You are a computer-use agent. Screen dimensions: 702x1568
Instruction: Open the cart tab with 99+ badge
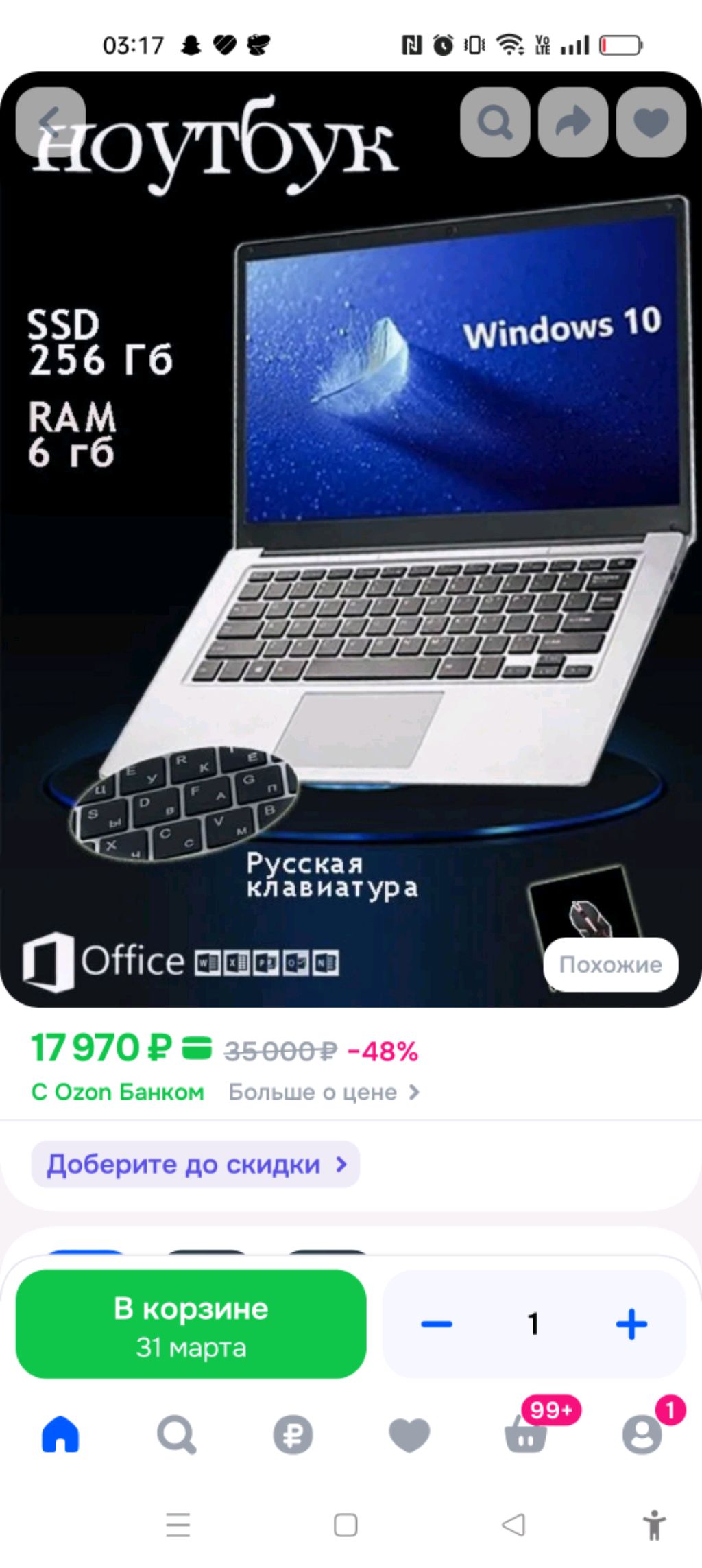click(x=526, y=1434)
